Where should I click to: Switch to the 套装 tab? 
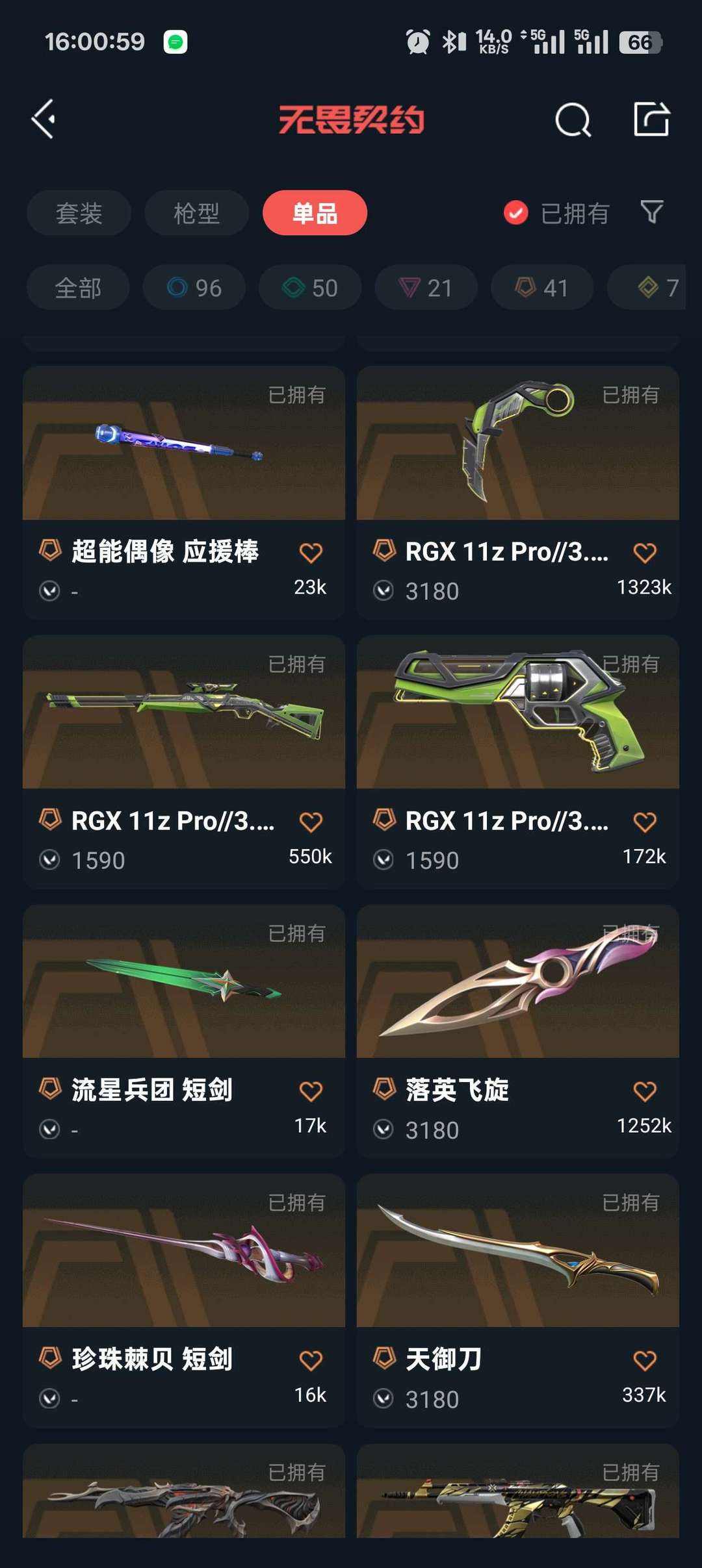click(x=79, y=213)
